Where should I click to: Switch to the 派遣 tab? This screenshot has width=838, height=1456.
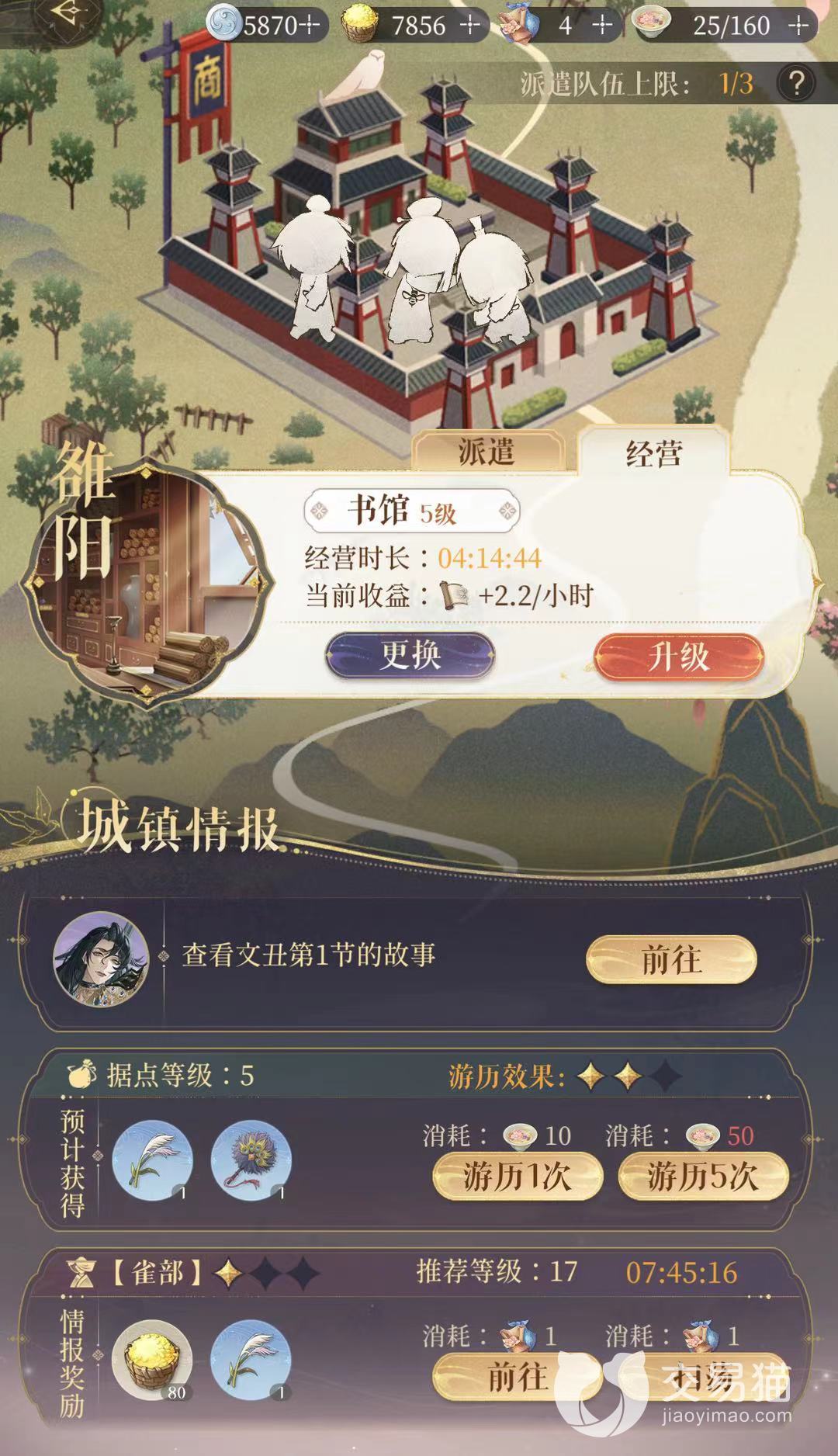click(x=487, y=452)
